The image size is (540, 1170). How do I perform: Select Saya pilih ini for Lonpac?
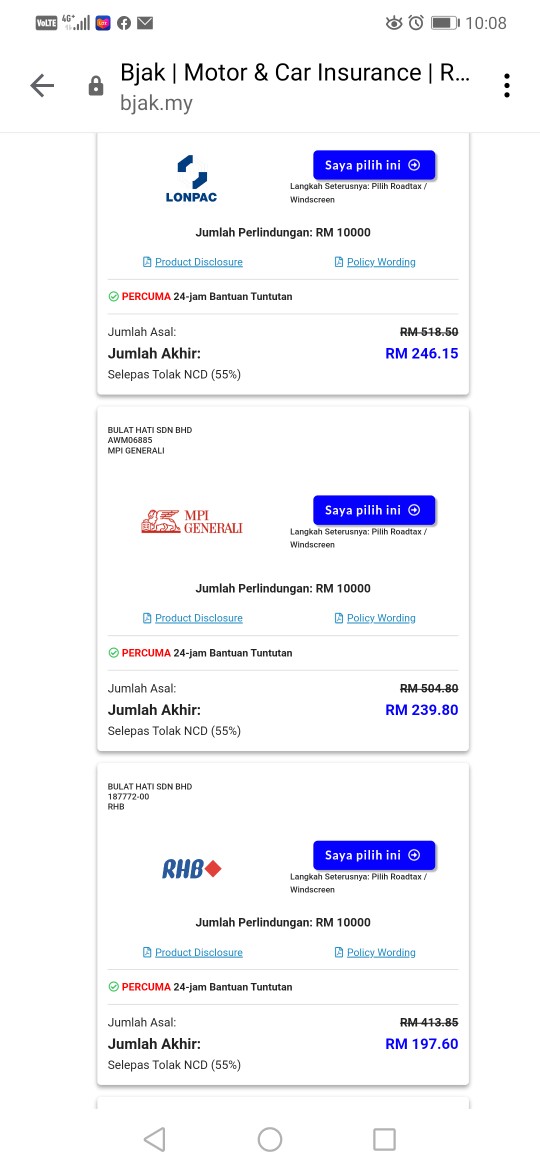[x=374, y=166]
